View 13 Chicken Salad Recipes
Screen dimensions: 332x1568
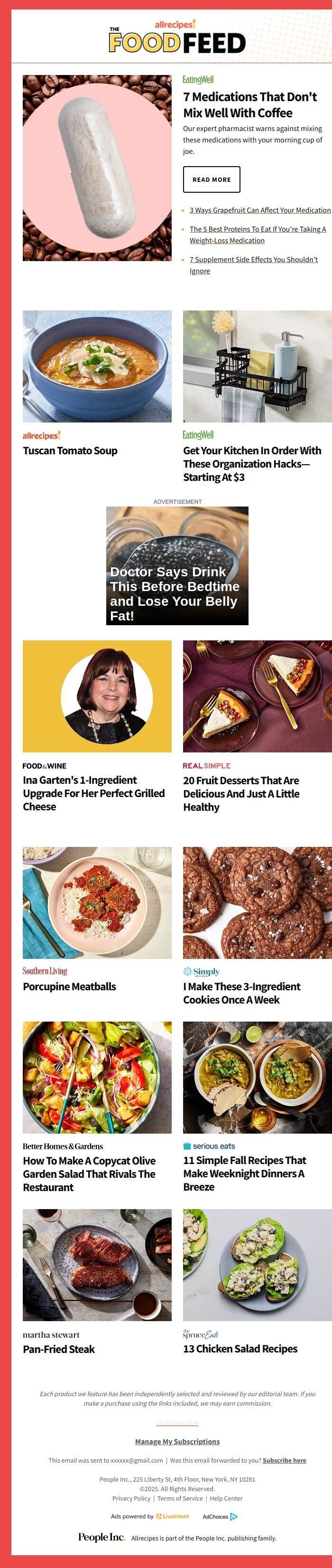point(240,1349)
